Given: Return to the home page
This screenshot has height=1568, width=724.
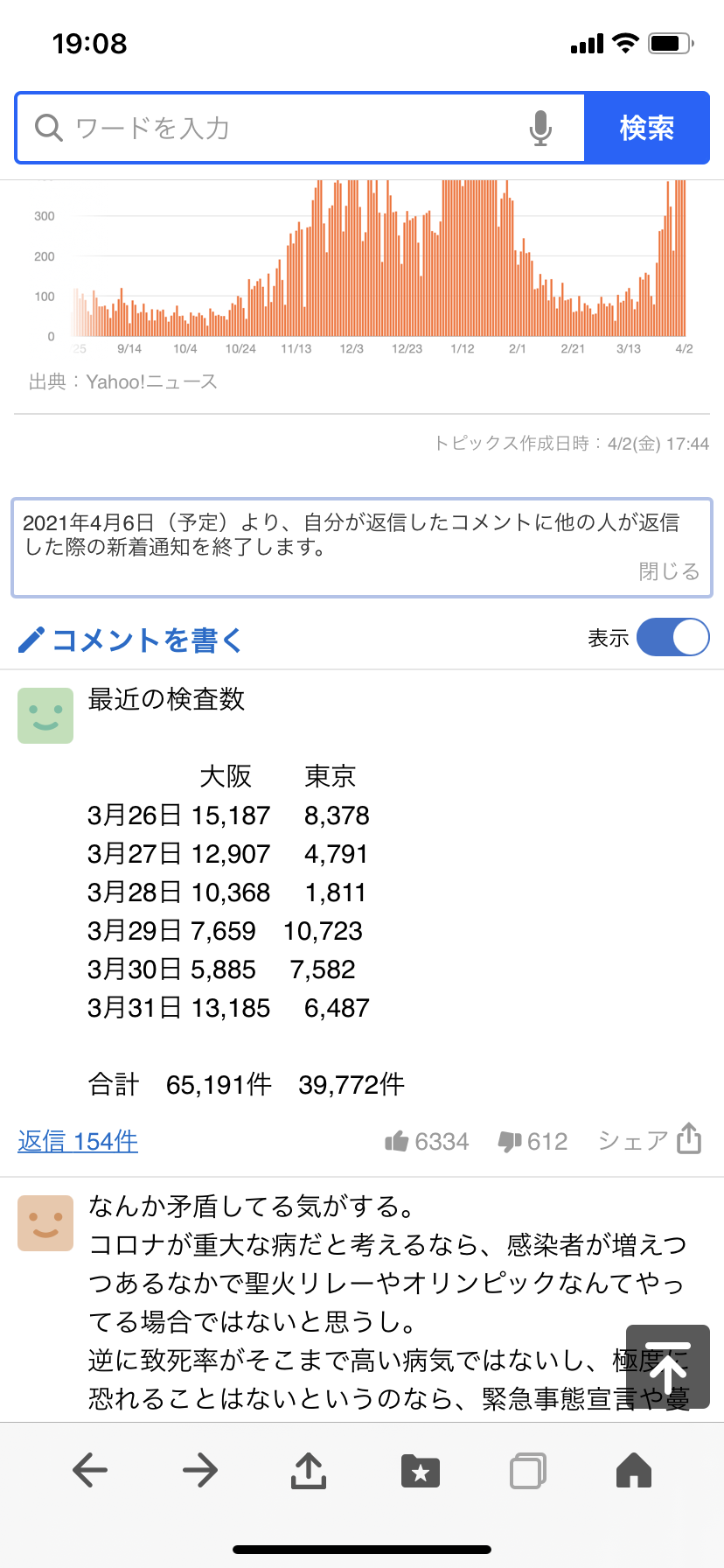Looking at the screenshot, I should click(x=634, y=1470).
